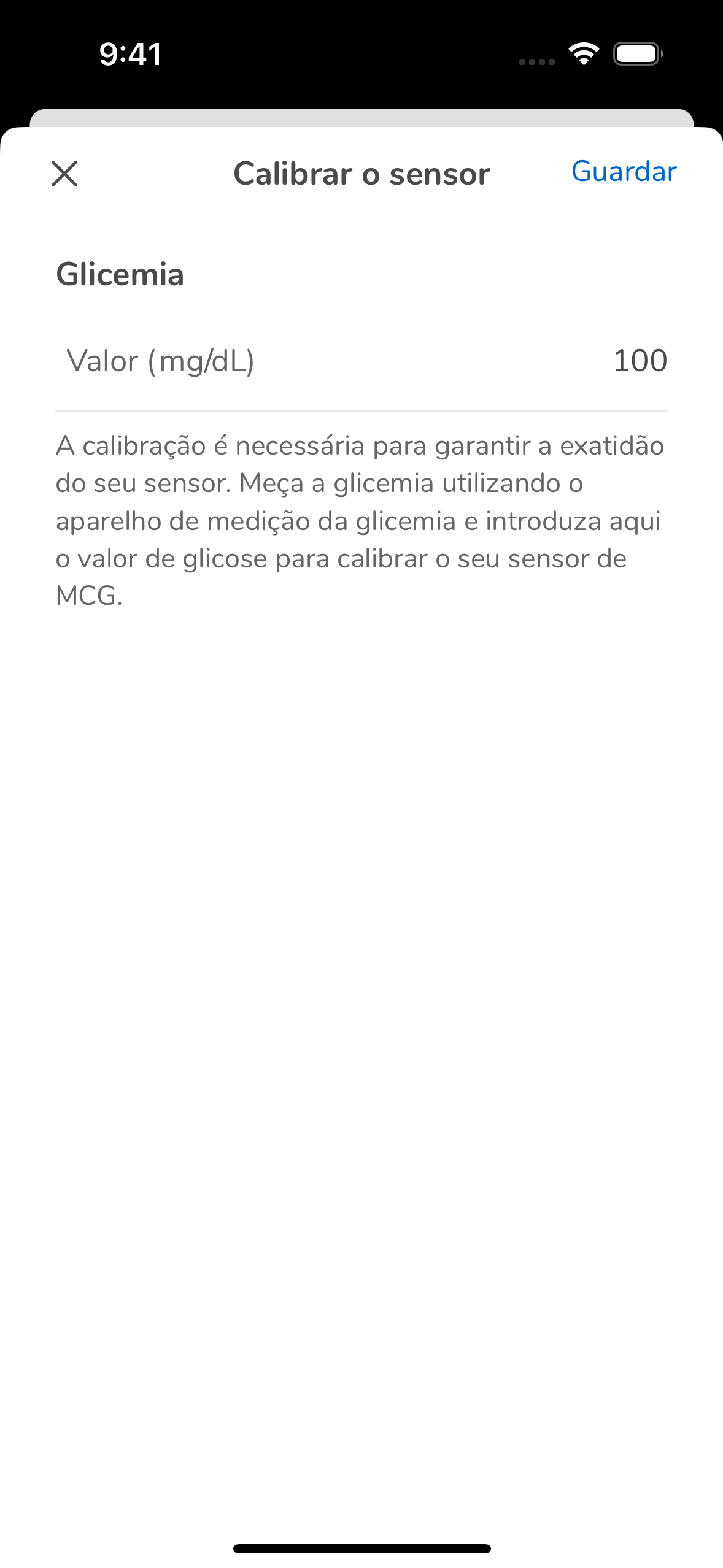Select the glucose value 100
This screenshot has width=723, height=1568.
pos(639,362)
